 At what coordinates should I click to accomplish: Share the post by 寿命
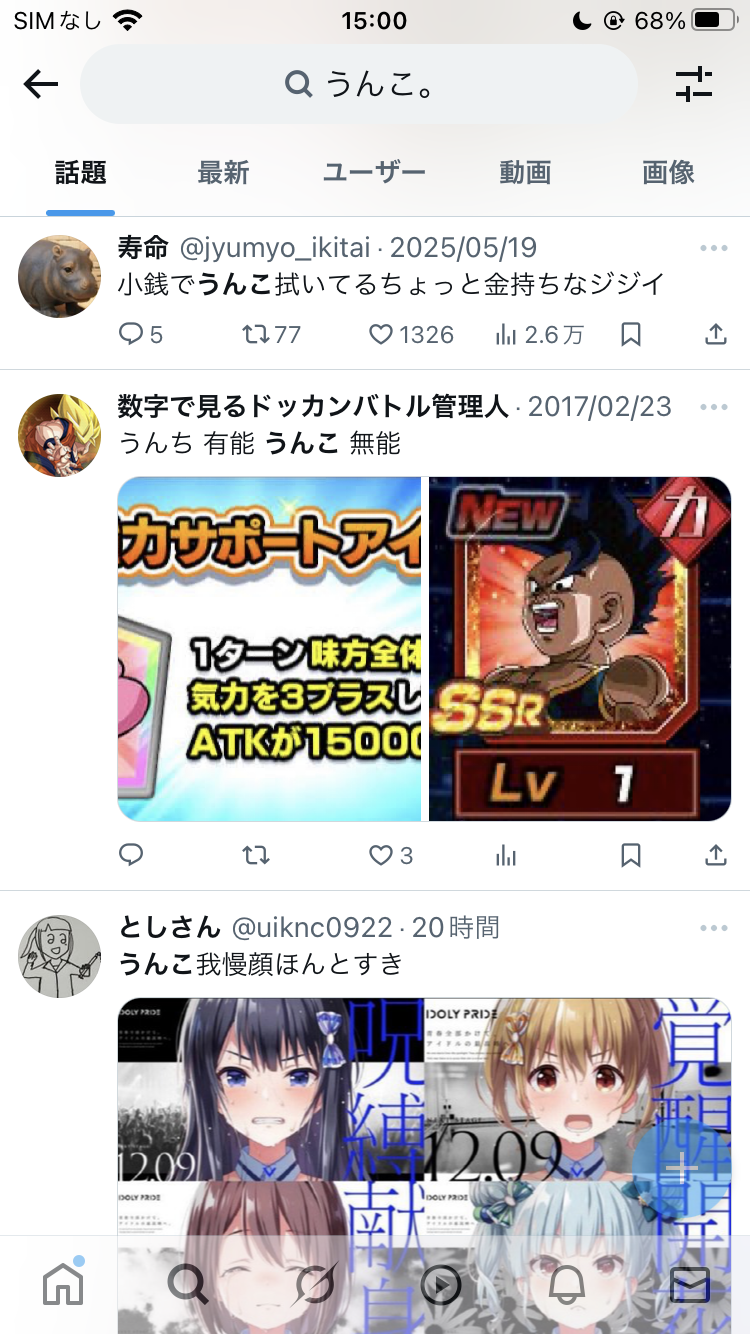(x=715, y=334)
